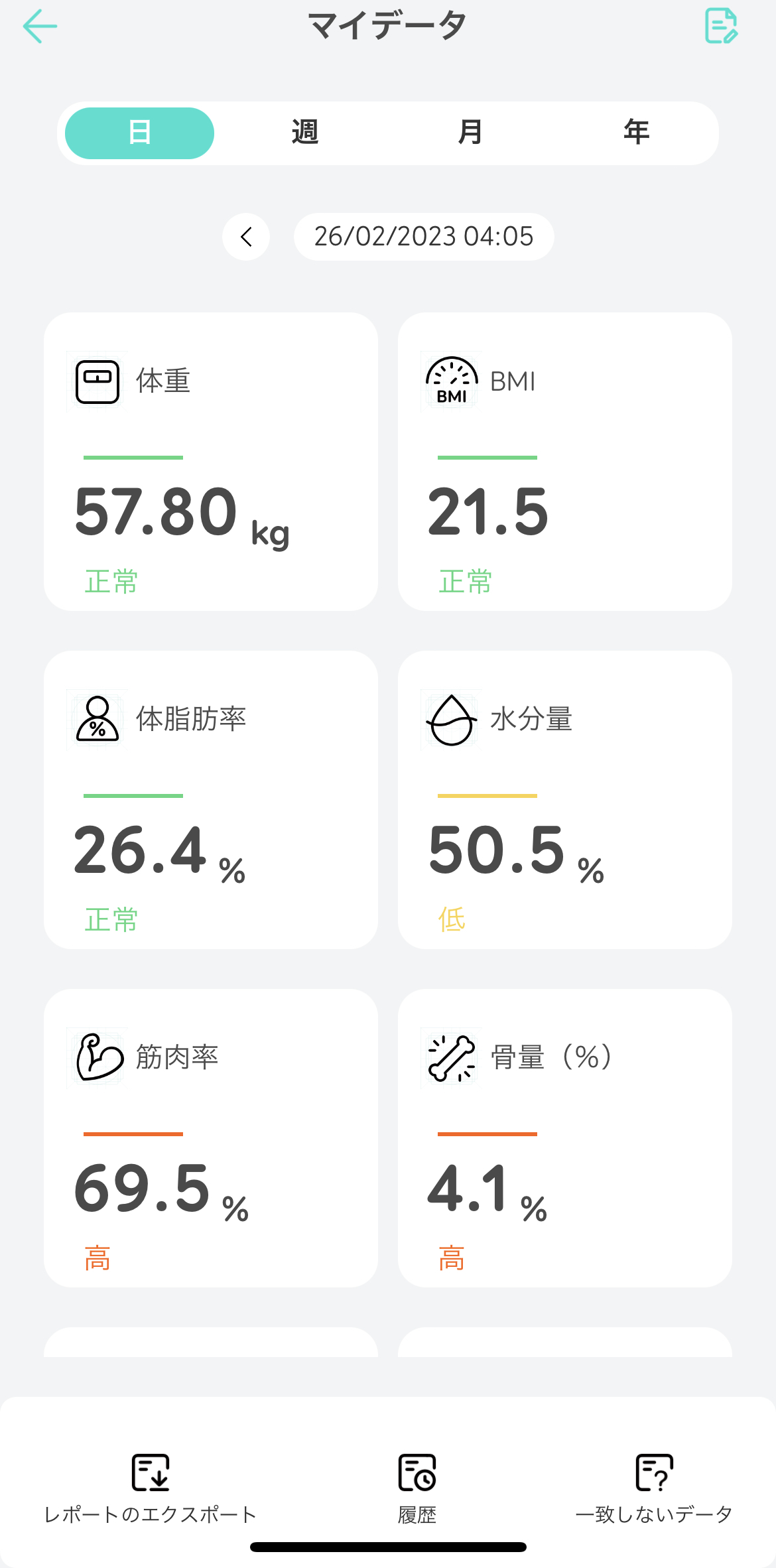The height and width of the screenshot is (1568, 776).
Task: Go back using the top-left arrow
Action: coord(40,27)
